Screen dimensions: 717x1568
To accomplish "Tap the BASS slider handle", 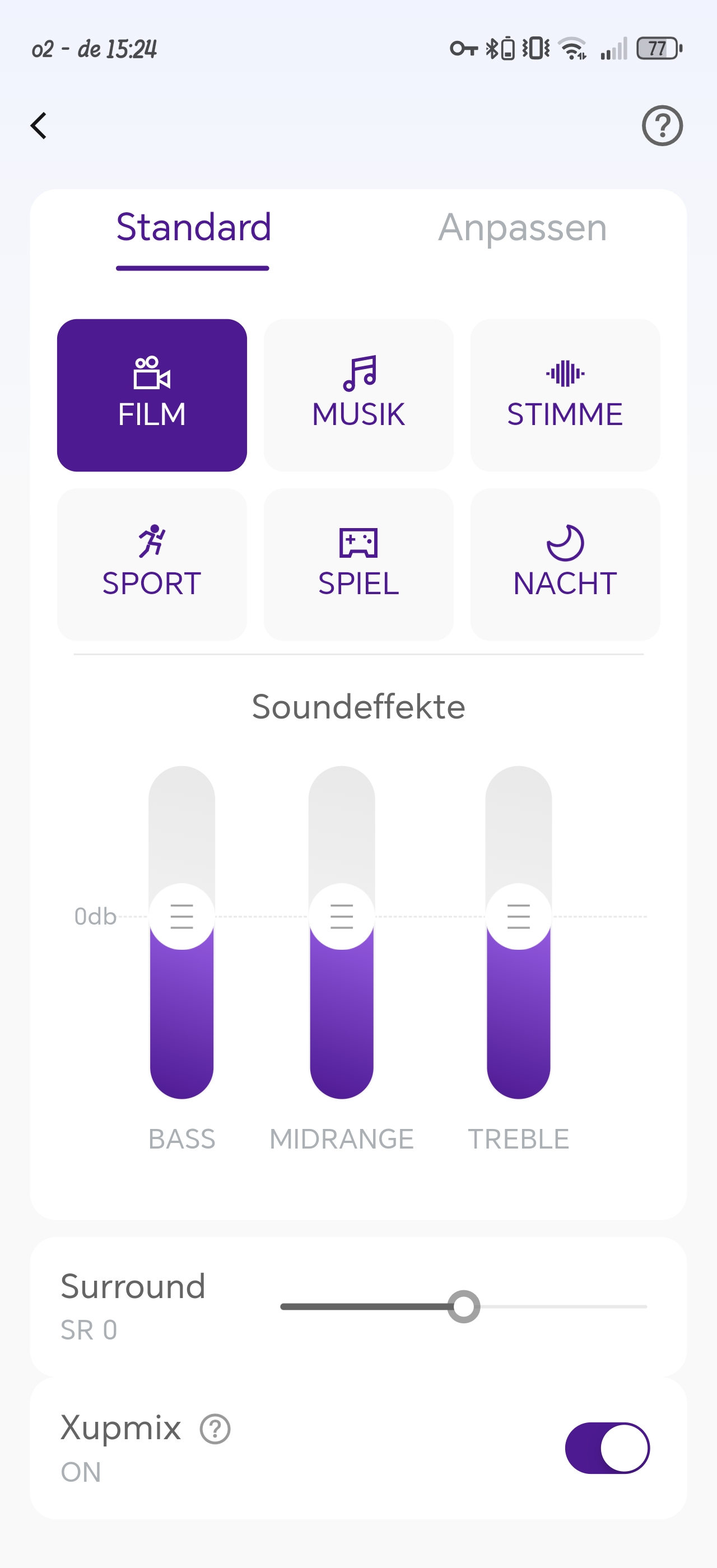I will (x=182, y=916).
